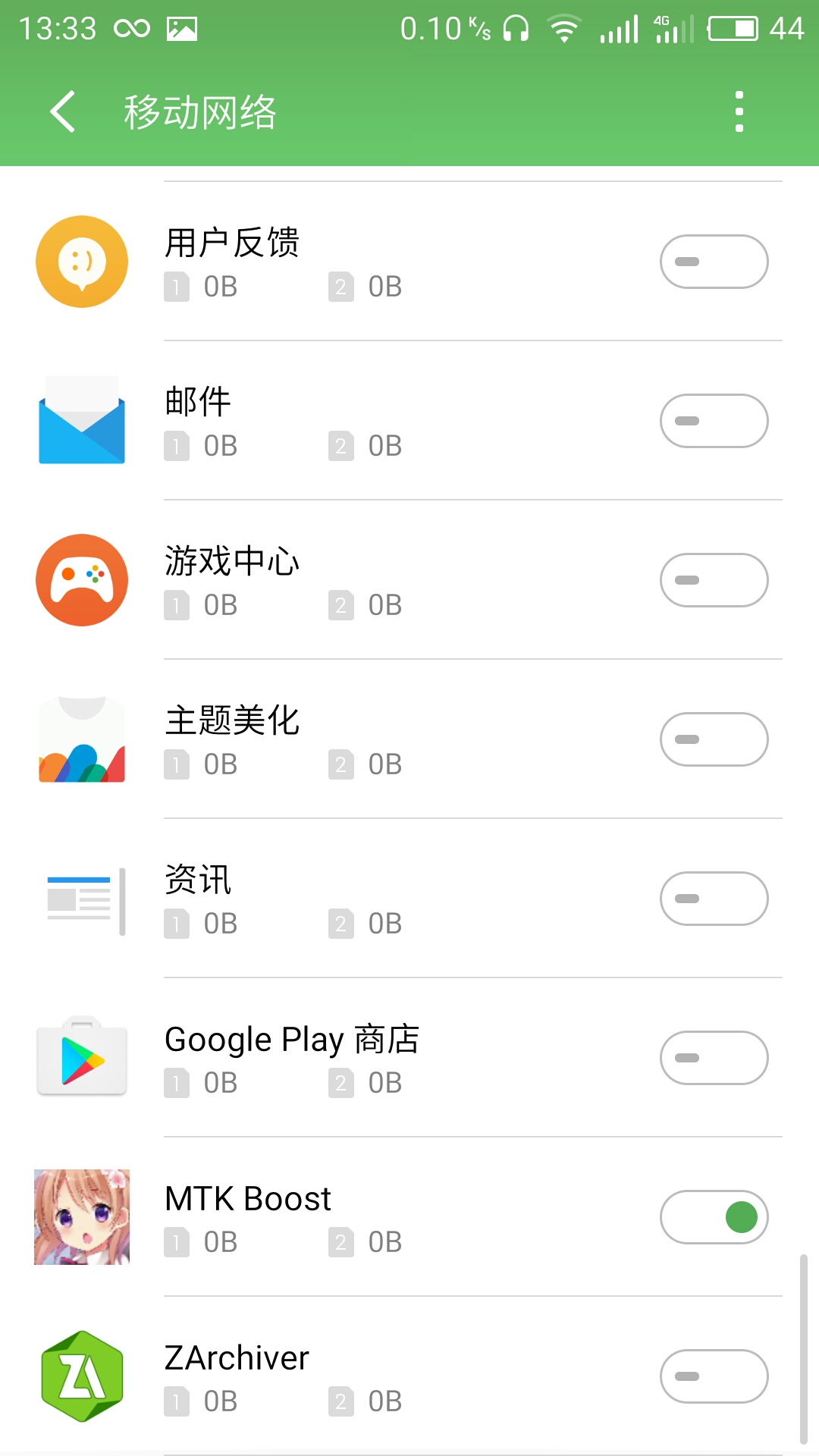Toggle the 主题美化 mobile network switch
Viewport: 819px width, 1456px height.
coord(714,739)
